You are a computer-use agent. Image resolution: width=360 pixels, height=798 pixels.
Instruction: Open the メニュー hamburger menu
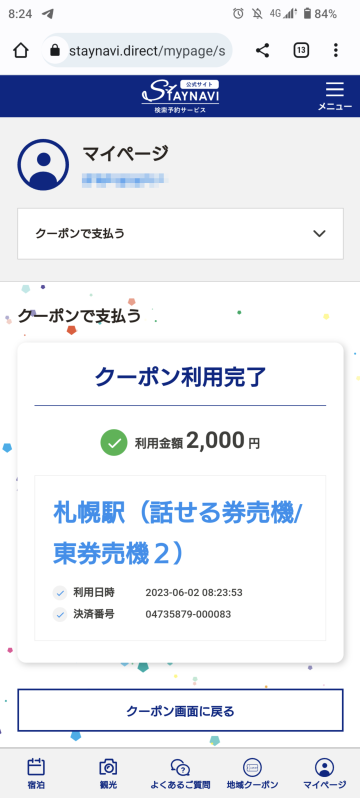coord(335,96)
